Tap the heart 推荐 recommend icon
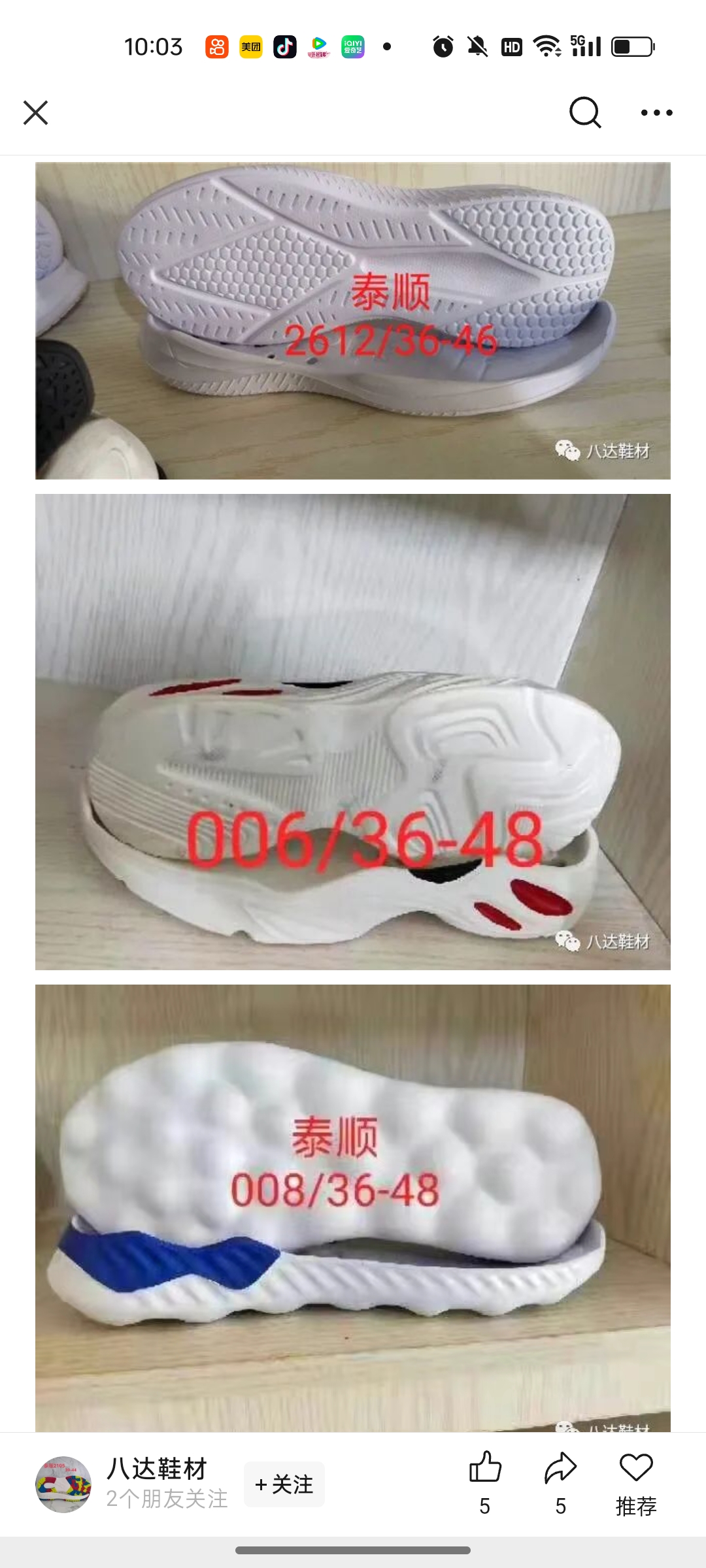The width and height of the screenshot is (706, 1568). [636, 1469]
